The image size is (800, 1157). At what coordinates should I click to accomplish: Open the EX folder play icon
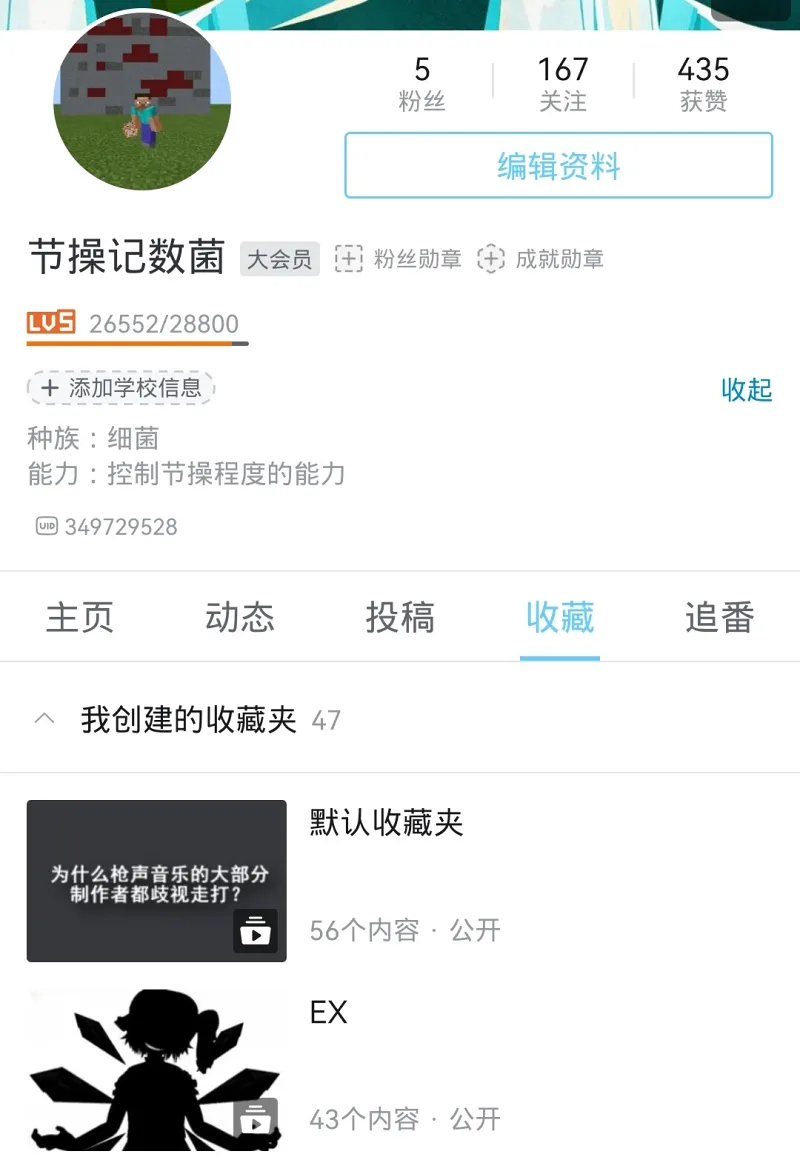pyautogui.click(x=256, y=1118)
